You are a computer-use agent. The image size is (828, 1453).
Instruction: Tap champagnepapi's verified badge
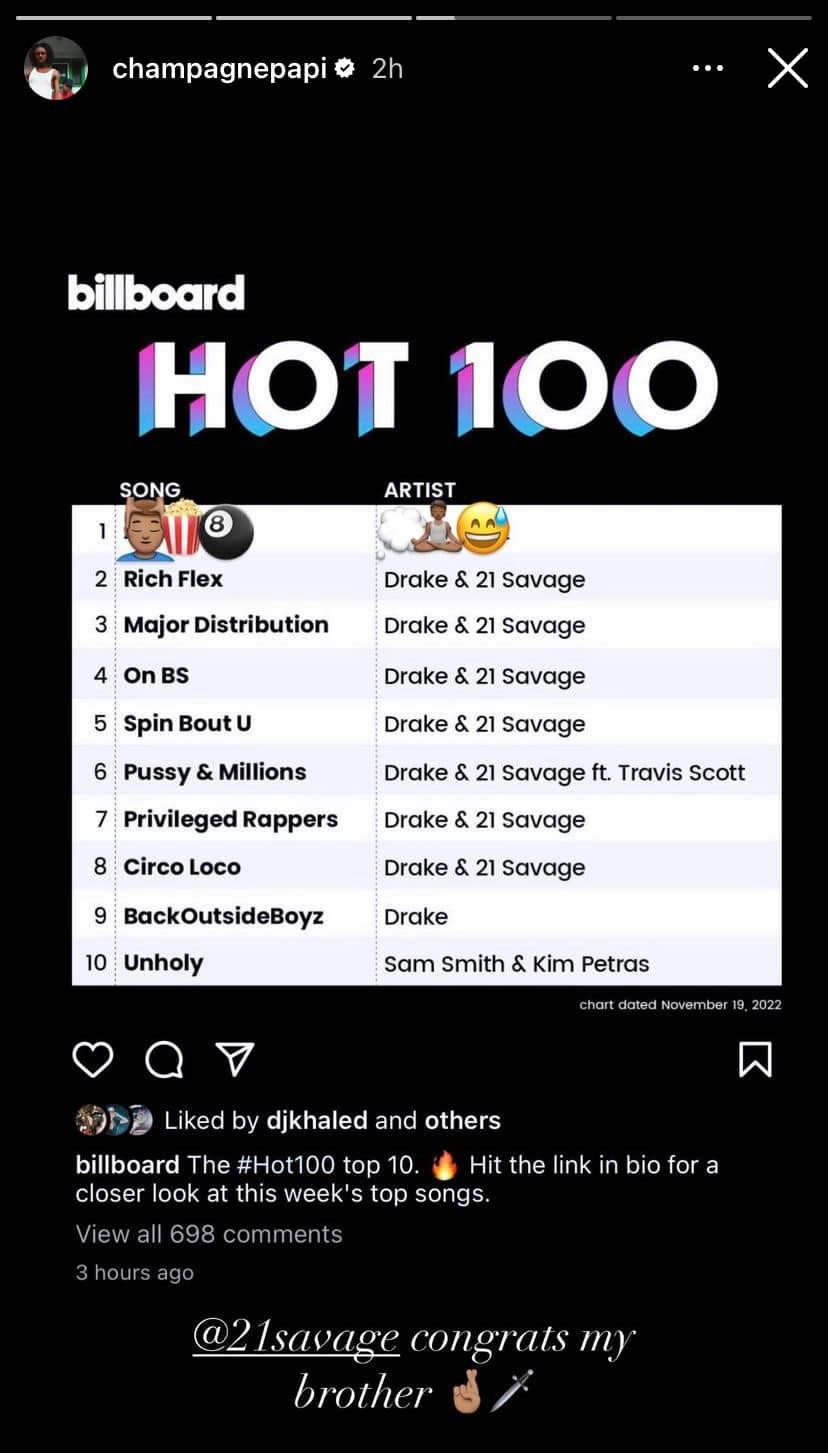click(x=343, y=68)
